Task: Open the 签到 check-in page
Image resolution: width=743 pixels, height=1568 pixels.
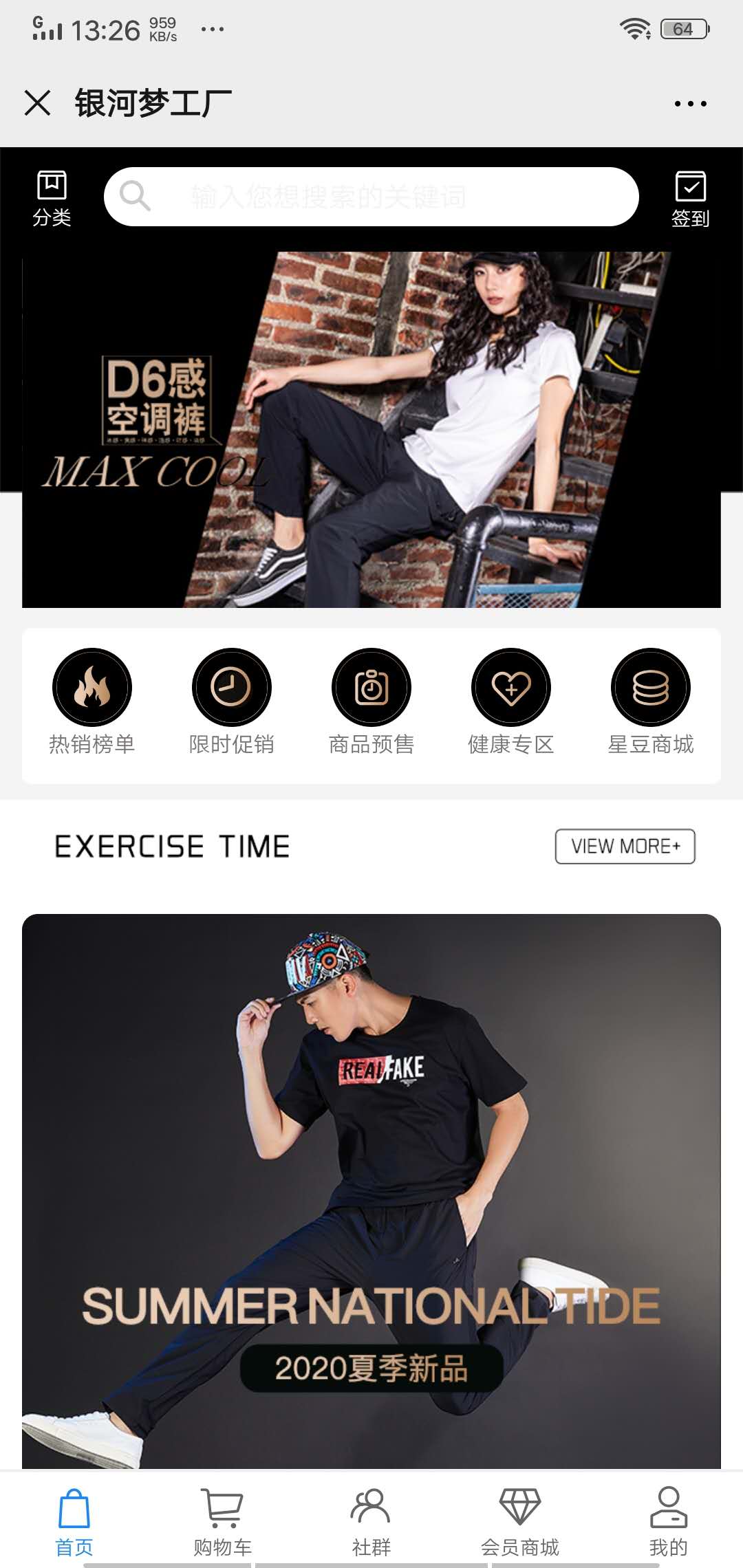Action: point(690,198)
